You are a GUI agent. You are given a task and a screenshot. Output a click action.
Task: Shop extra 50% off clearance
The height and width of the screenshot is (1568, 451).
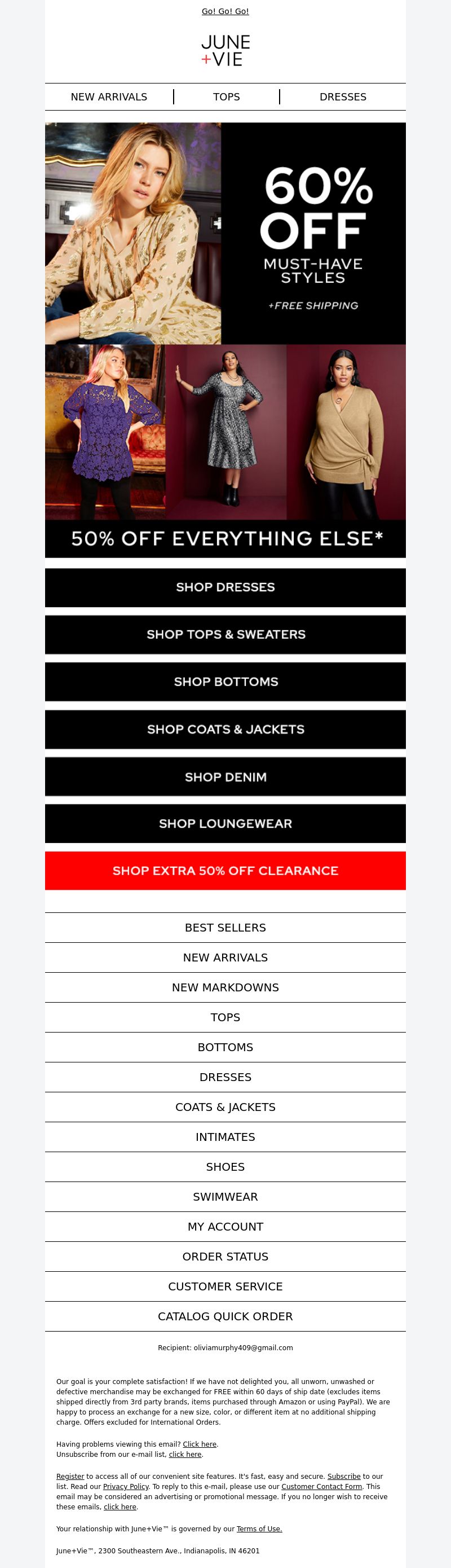(225, 871)
